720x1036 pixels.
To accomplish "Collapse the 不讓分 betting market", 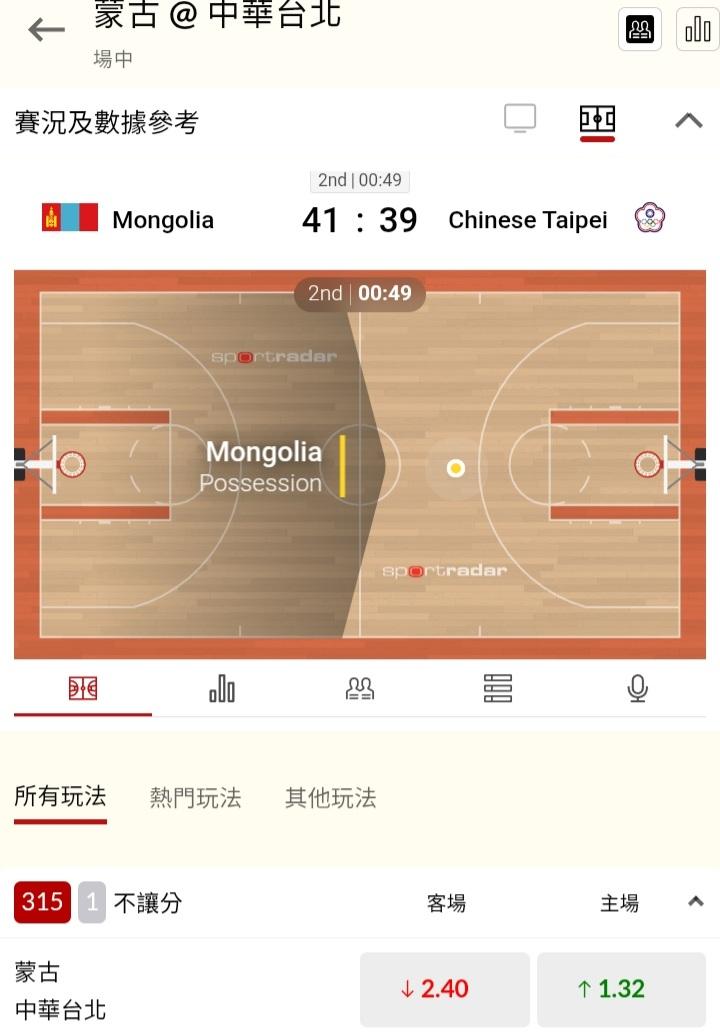I will tap(695, 902).
